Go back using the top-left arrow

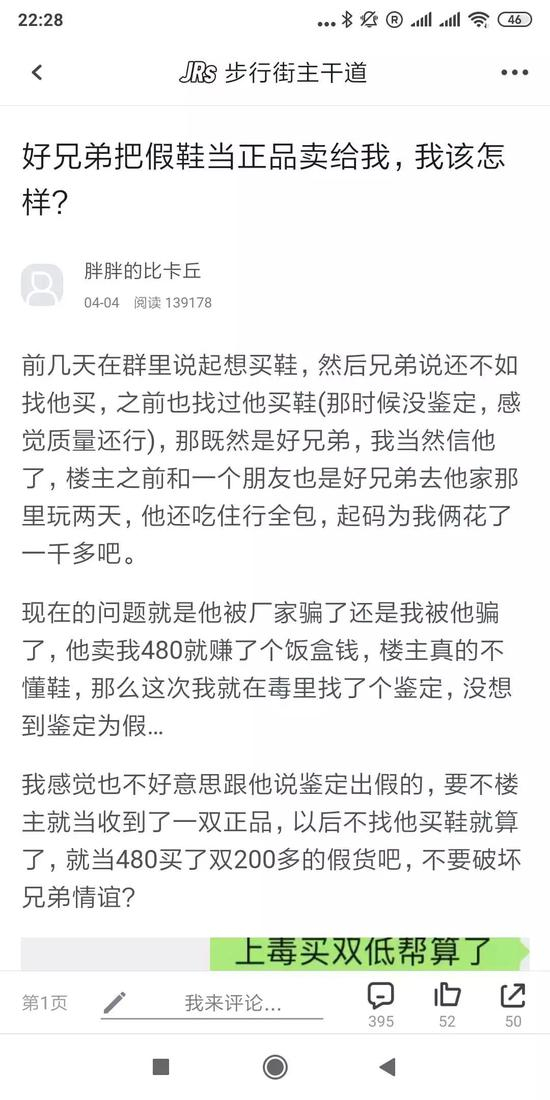tap(36, 72)
